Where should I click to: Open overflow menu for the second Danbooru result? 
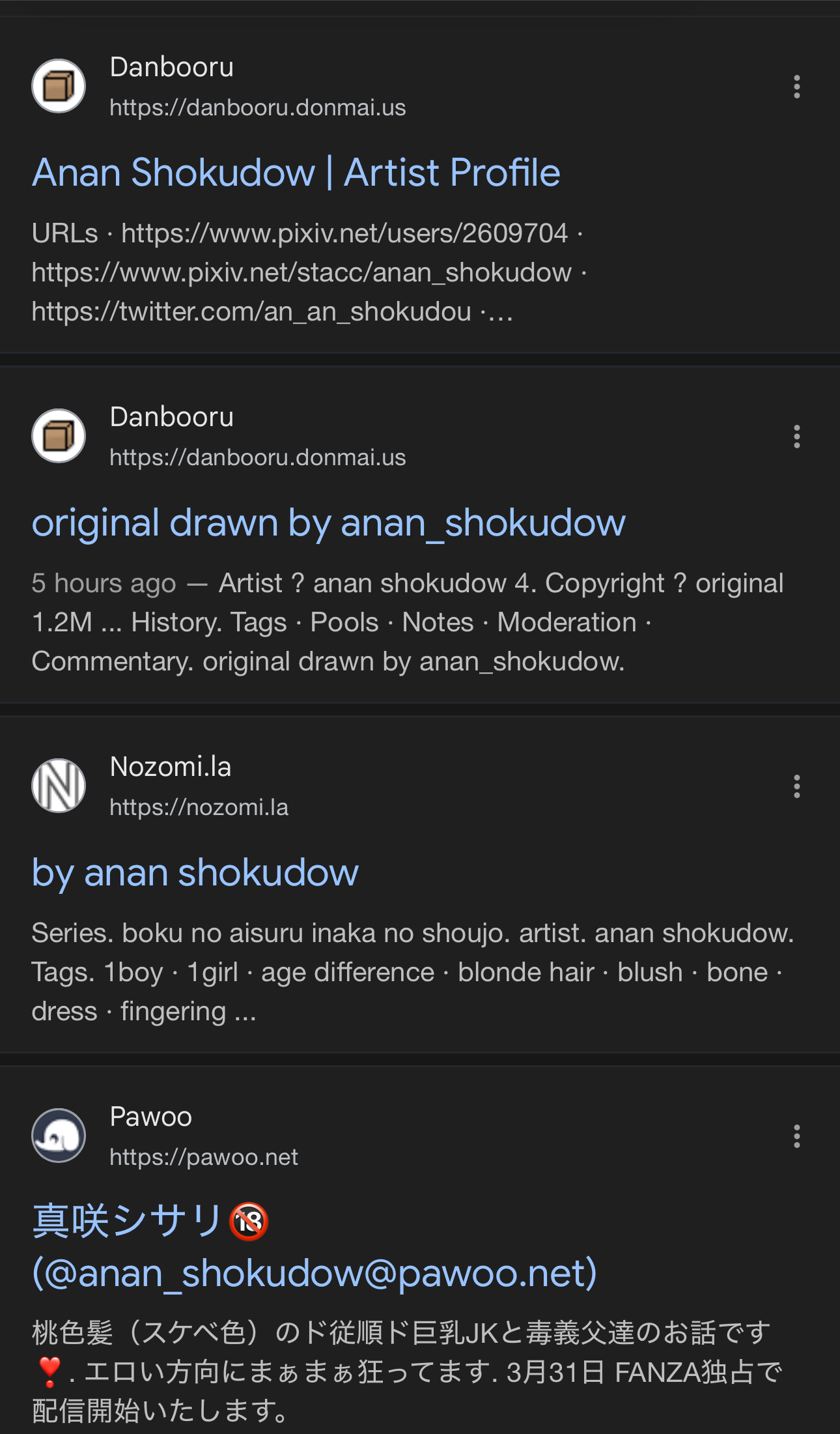(796, 437)
